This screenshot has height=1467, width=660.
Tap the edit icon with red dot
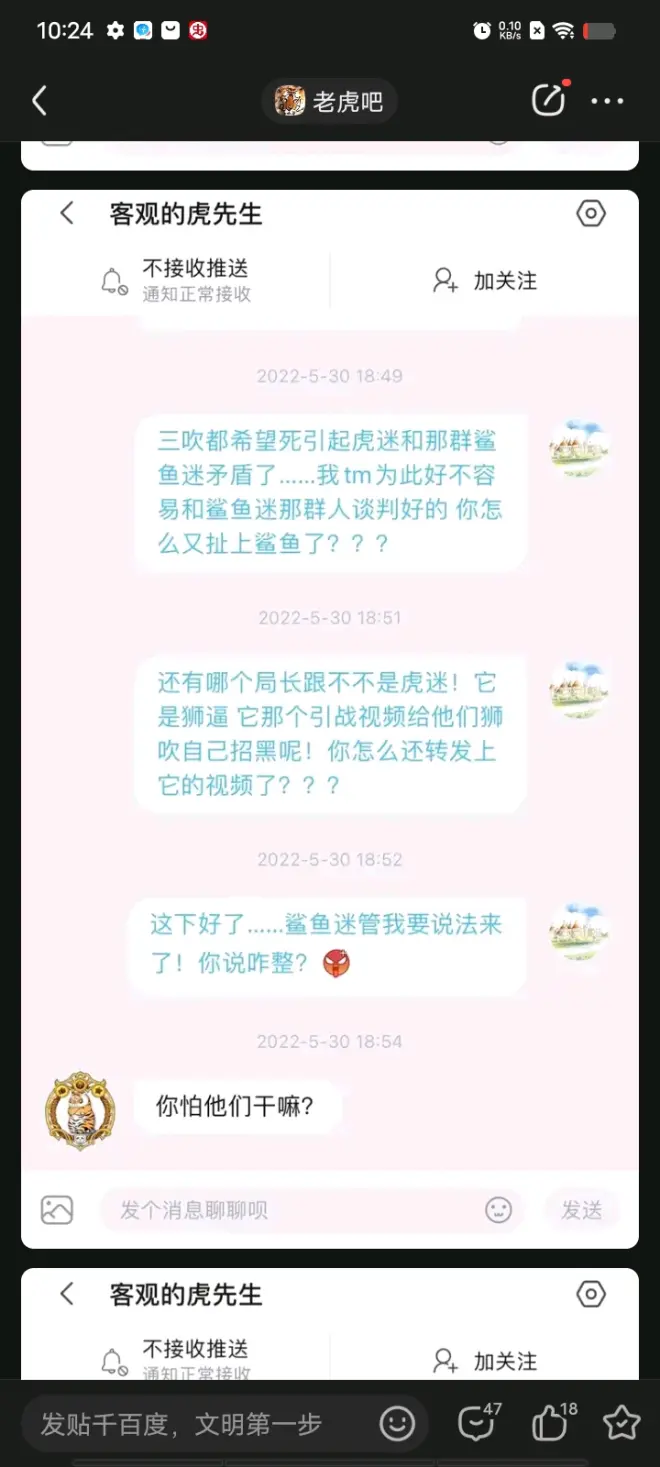[548, 100]
